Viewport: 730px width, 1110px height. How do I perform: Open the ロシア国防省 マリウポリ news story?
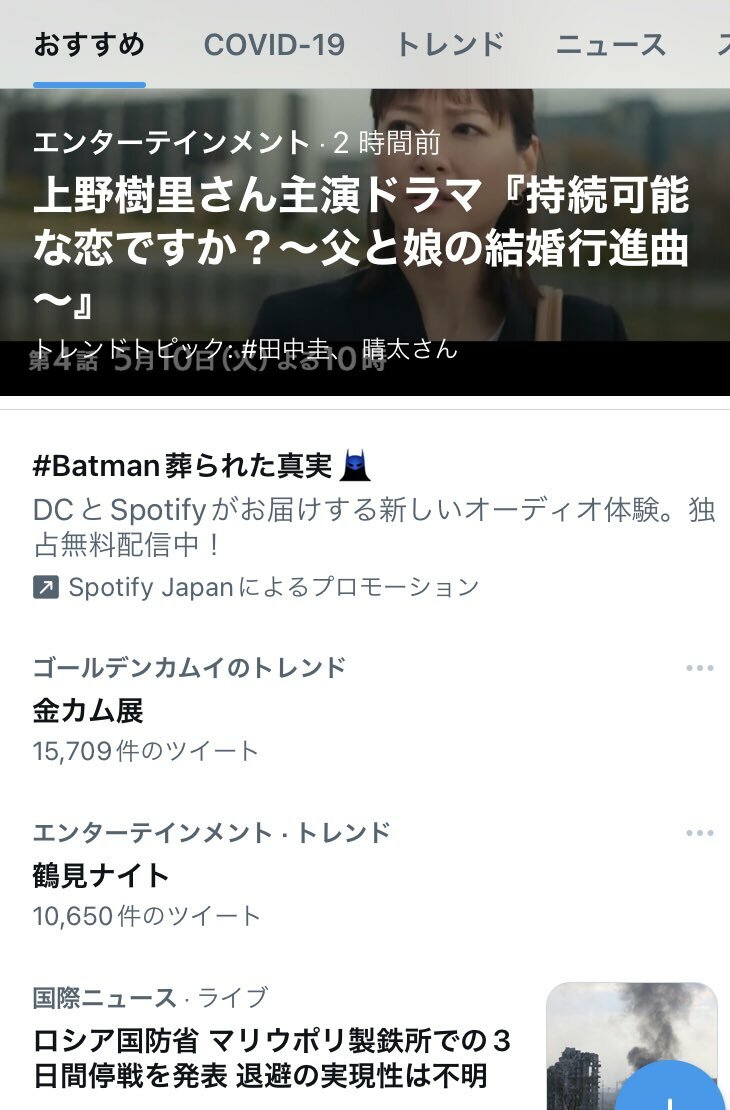(x=272, y=1057)
